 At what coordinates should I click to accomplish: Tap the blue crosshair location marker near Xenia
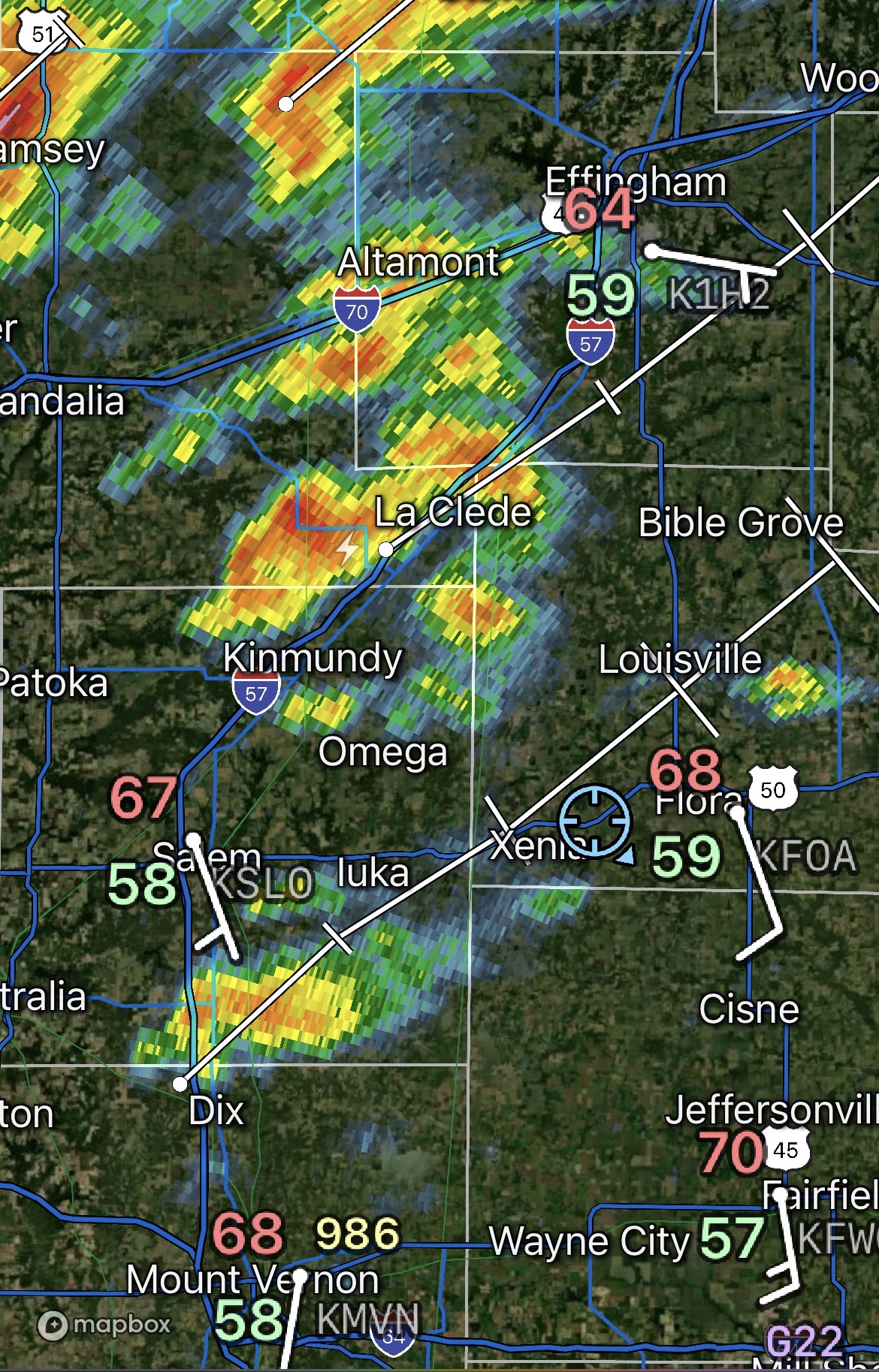click(x=594, y=822)
